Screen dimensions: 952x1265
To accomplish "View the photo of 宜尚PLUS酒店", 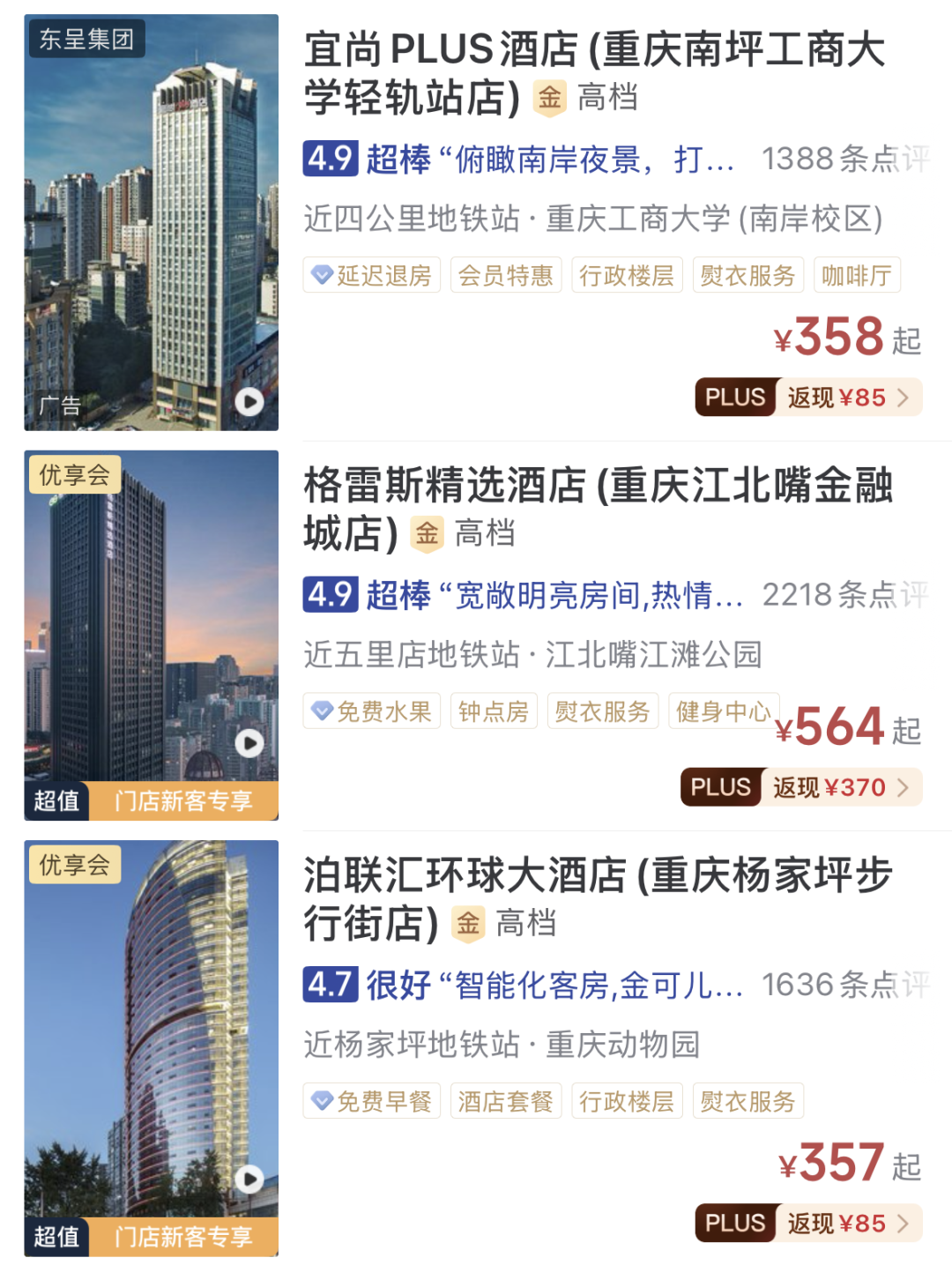I will click(151, 222).
